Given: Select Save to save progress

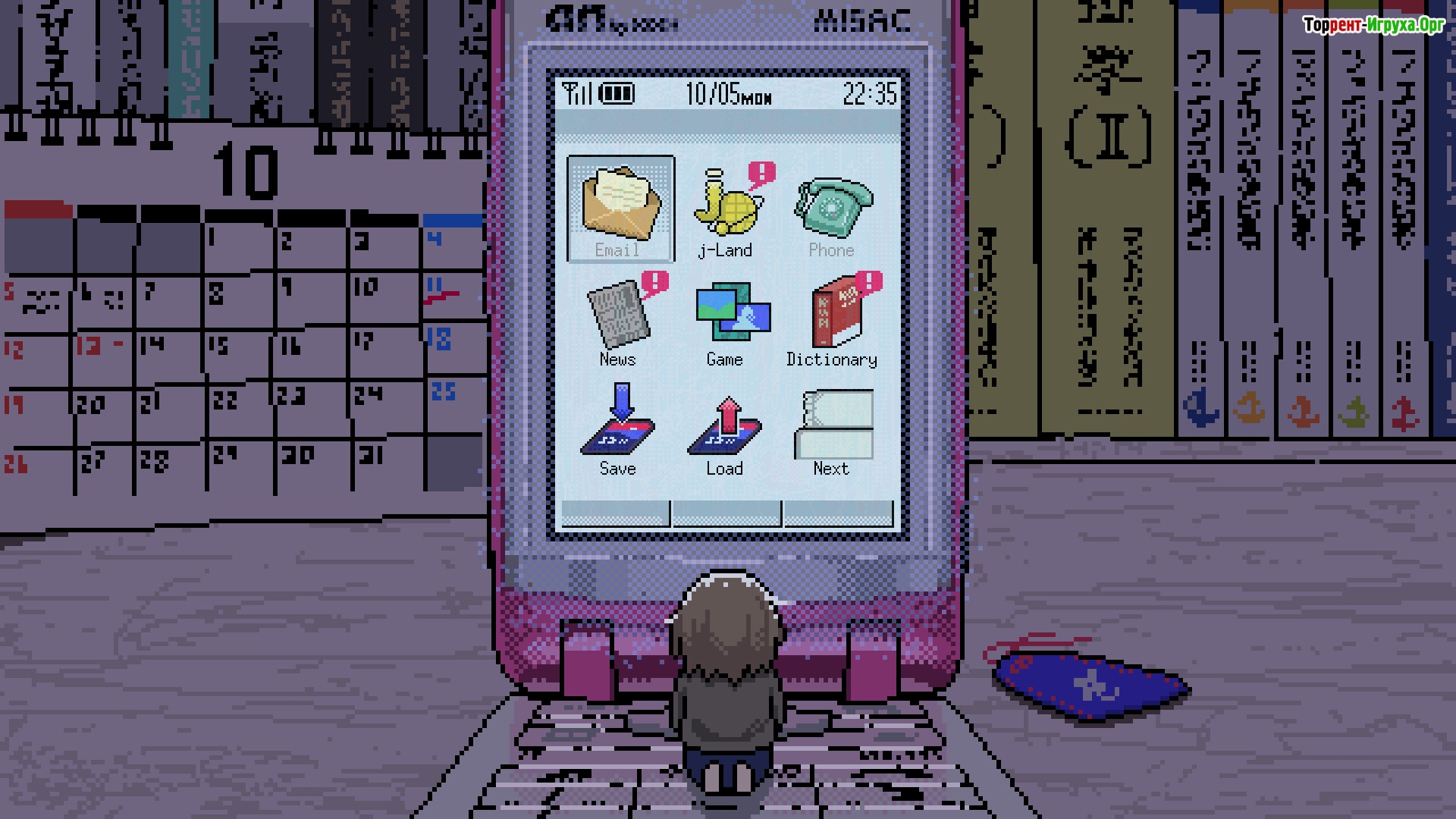Looking at the screenshot, I should [x=618, y=426].
